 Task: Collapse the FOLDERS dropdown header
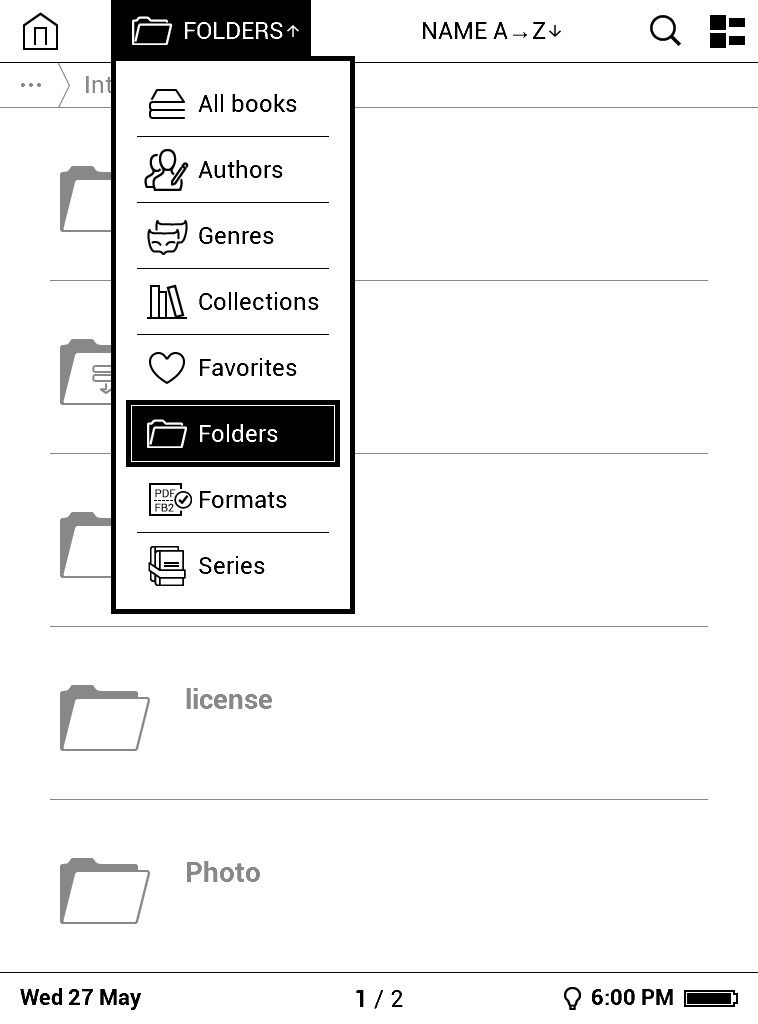[x=211, y=31]
